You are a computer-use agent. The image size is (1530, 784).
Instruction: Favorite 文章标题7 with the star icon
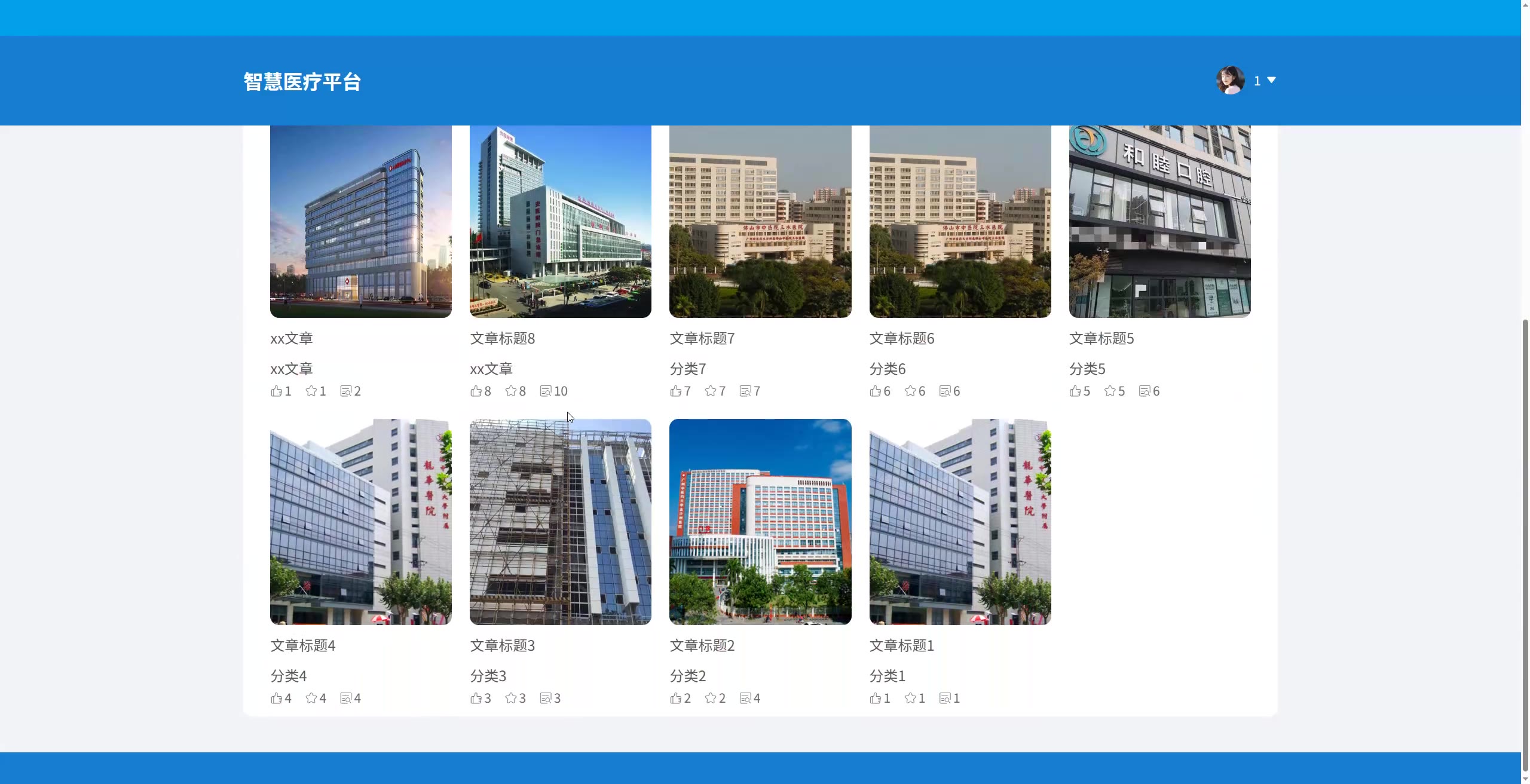(711, 391)
